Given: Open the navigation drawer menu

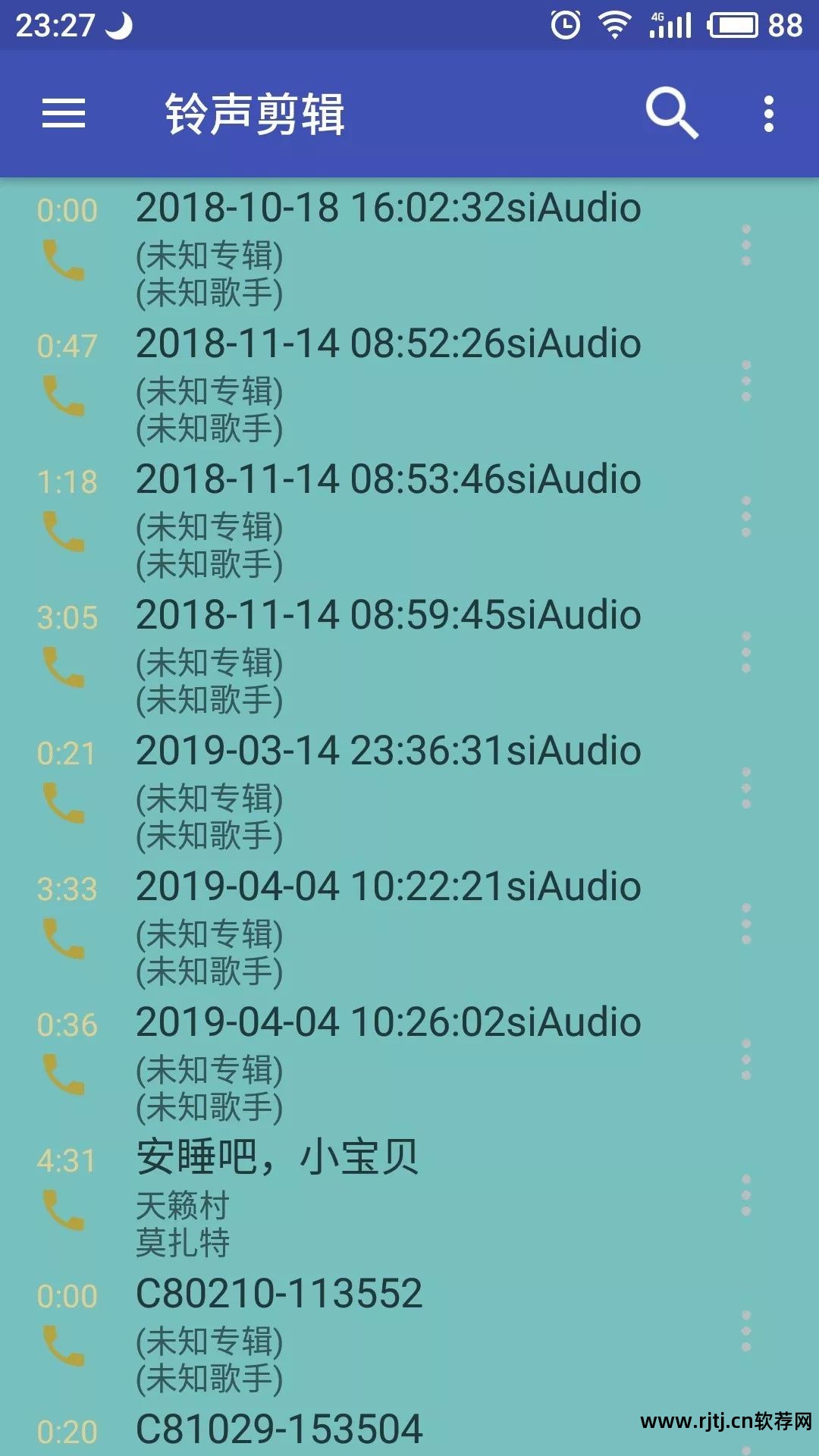Looking at the screenshot, I should 62,114.
